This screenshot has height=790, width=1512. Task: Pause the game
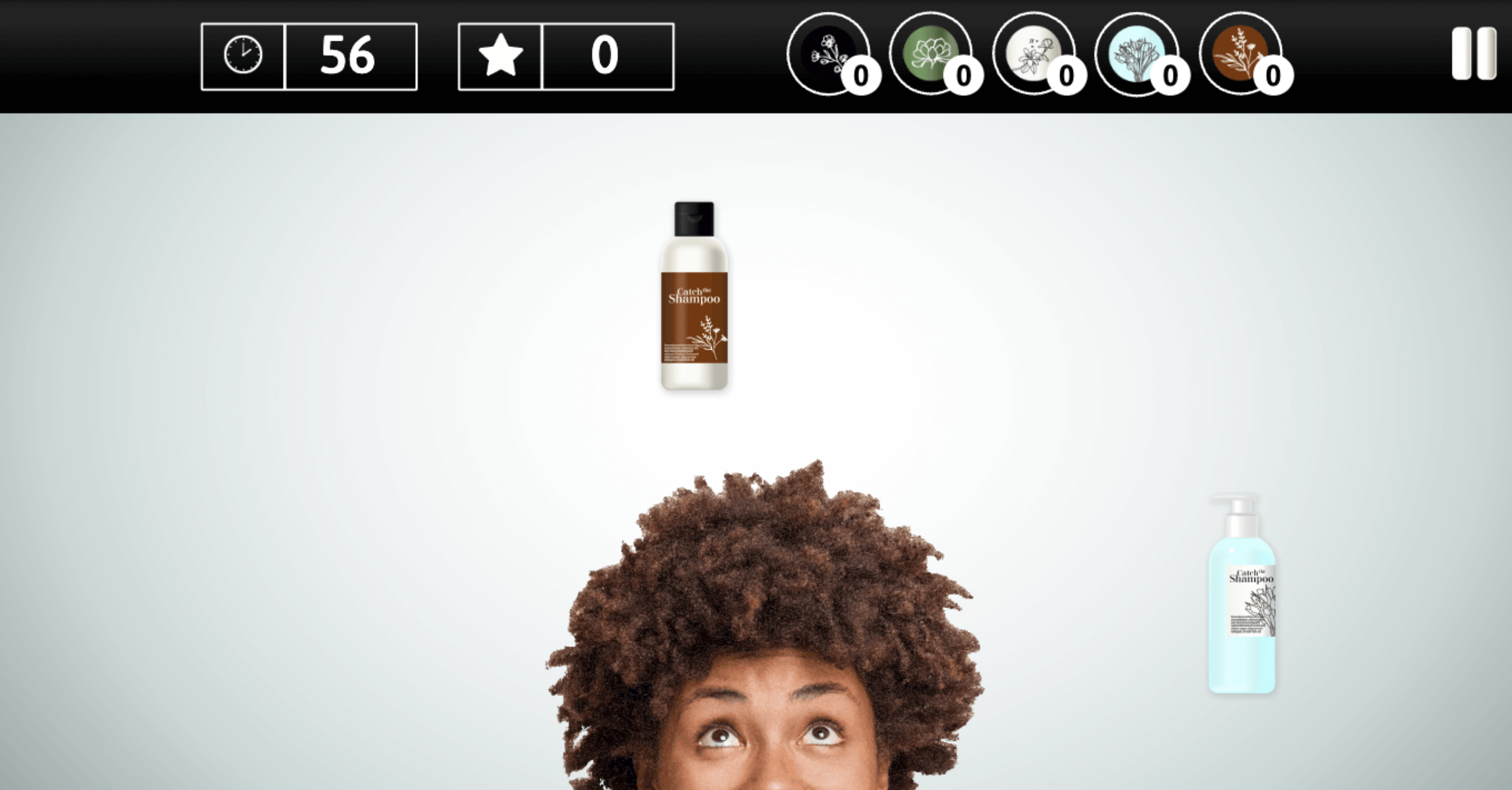1473,54
